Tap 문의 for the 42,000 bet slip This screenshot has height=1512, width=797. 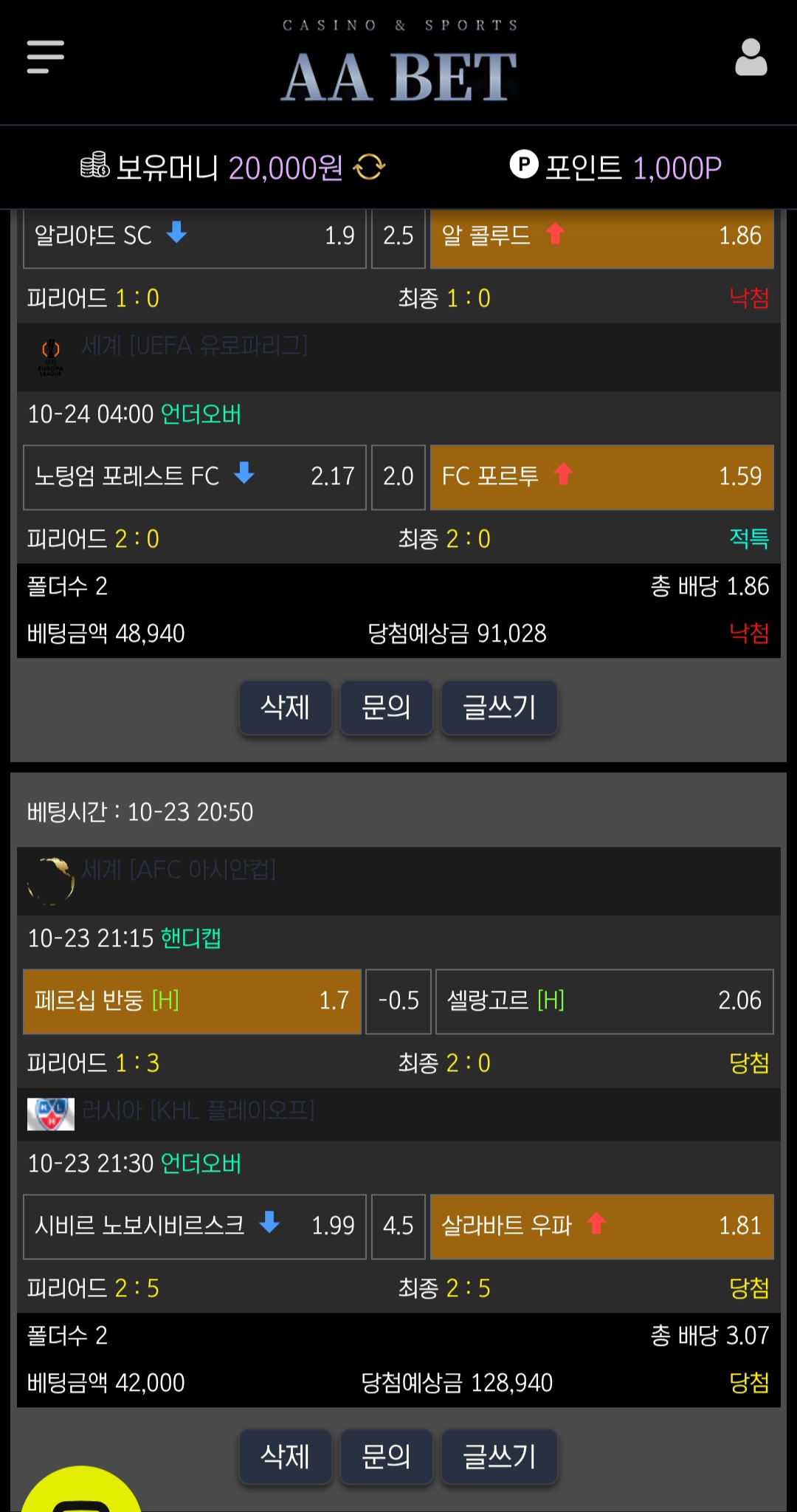(x=386, y=1457)
